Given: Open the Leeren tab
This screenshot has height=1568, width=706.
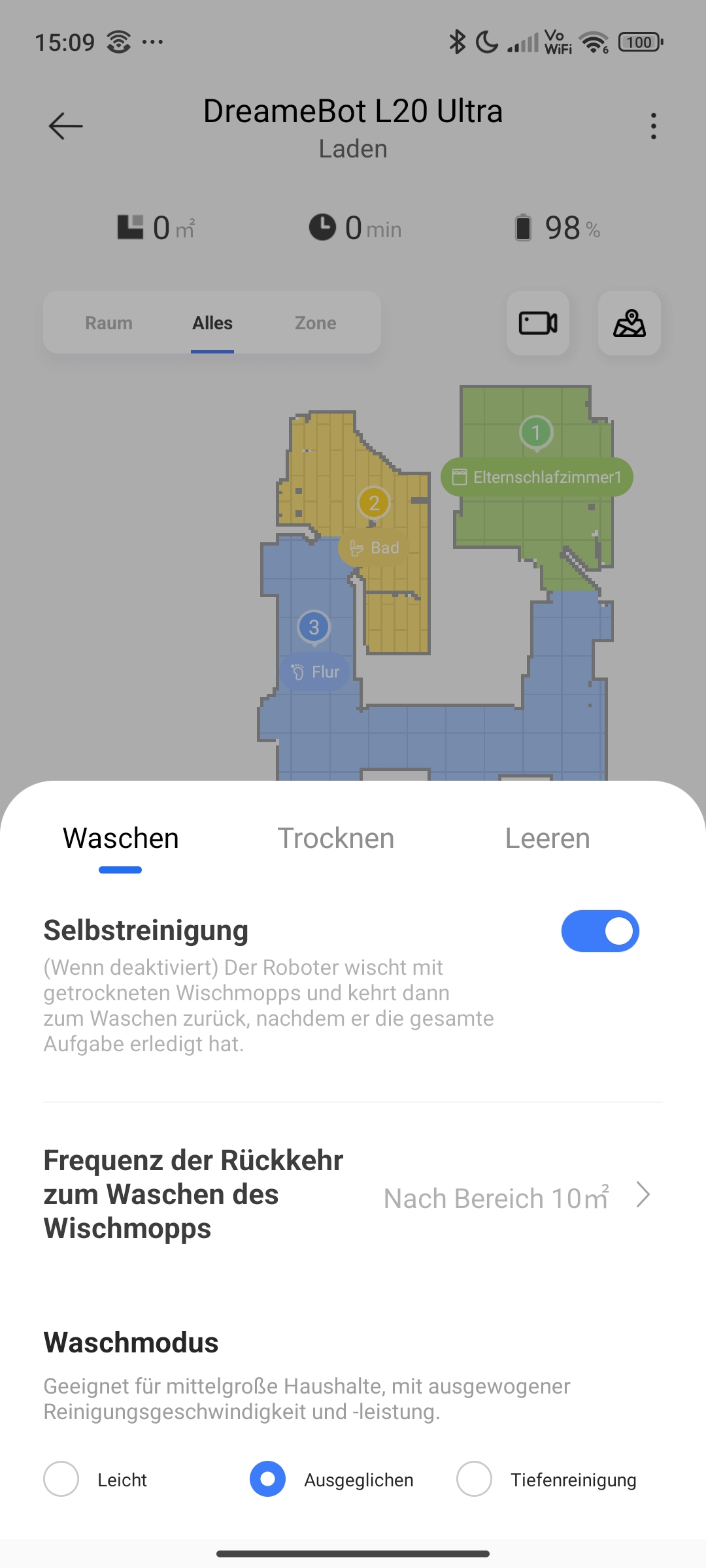Looking at the screenshot, I should (x=547, y=838).
